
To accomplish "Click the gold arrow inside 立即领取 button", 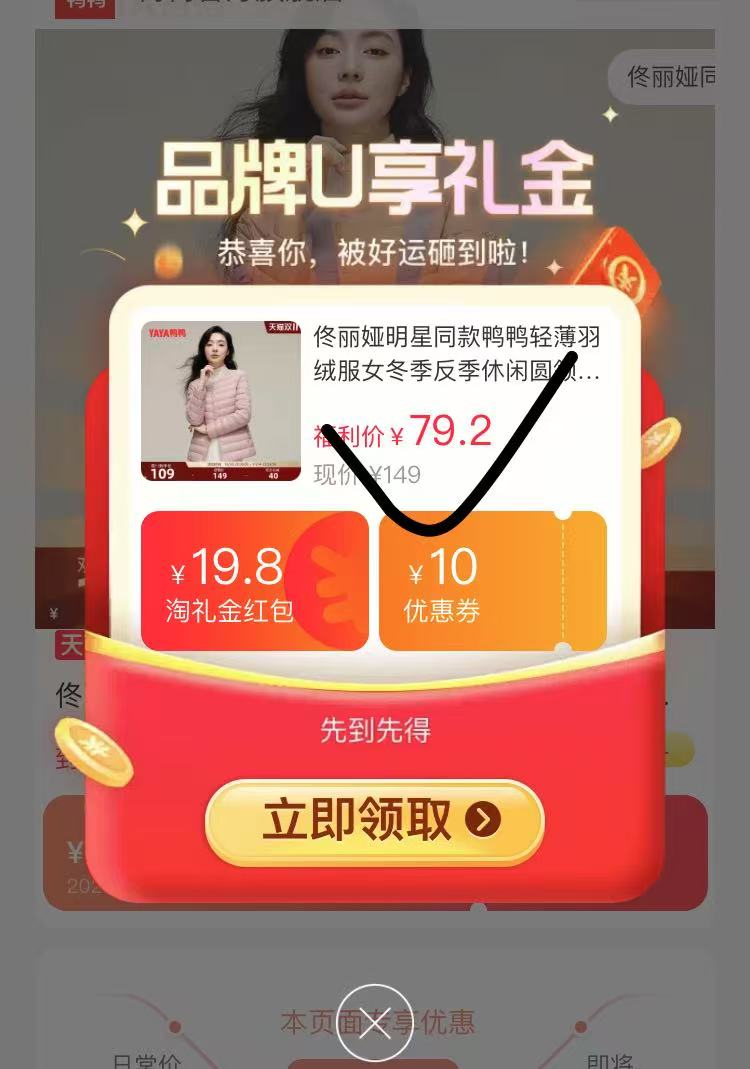I will point(481,818).
